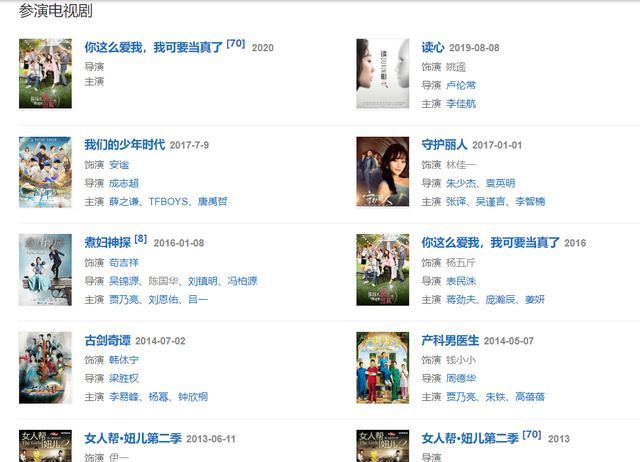Image resolution: width=640 pixels, height=462 pixels.
Task: Open actress 杨幂's page
Action: coord(158,397)
